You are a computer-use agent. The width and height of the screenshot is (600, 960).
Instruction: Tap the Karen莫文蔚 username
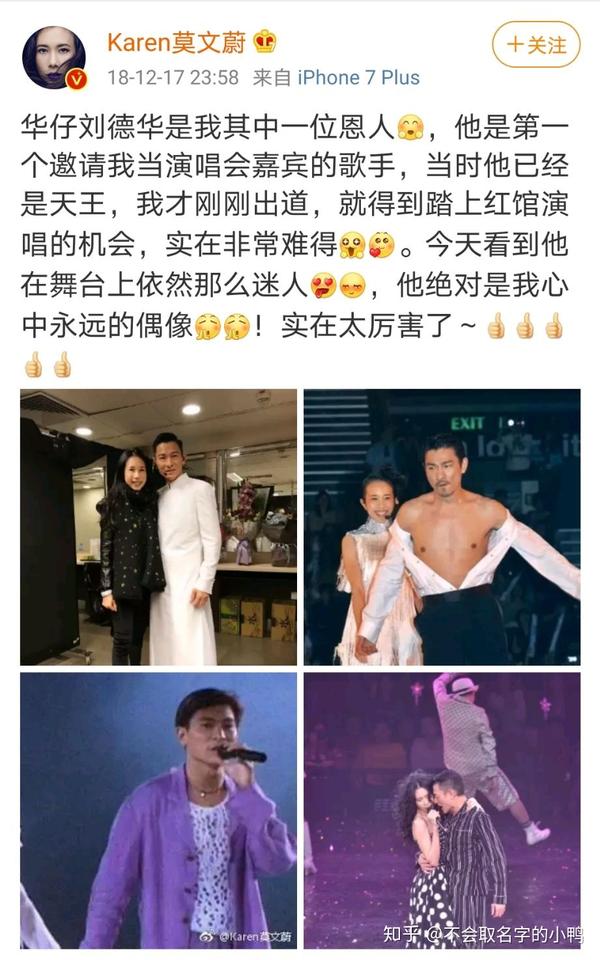coord(179,42)
